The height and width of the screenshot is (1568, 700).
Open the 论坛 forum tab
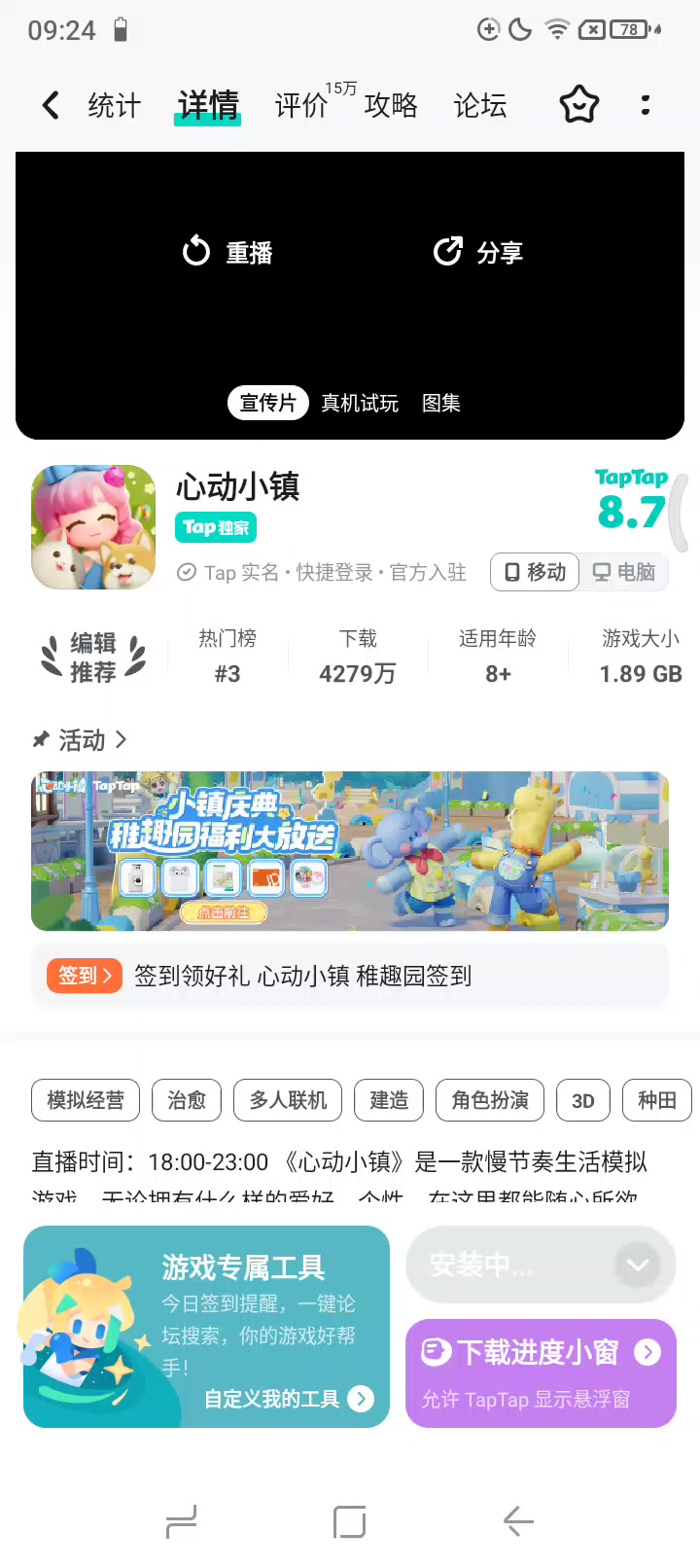[480, 105]
